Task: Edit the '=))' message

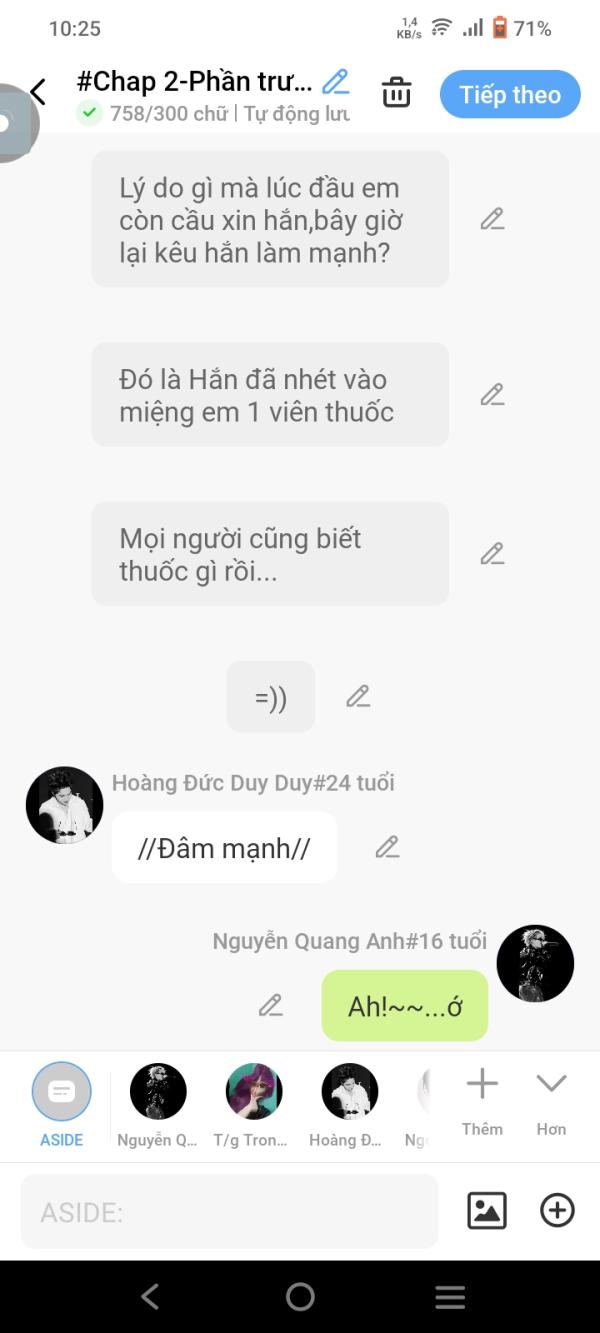Action: [358, 697]
